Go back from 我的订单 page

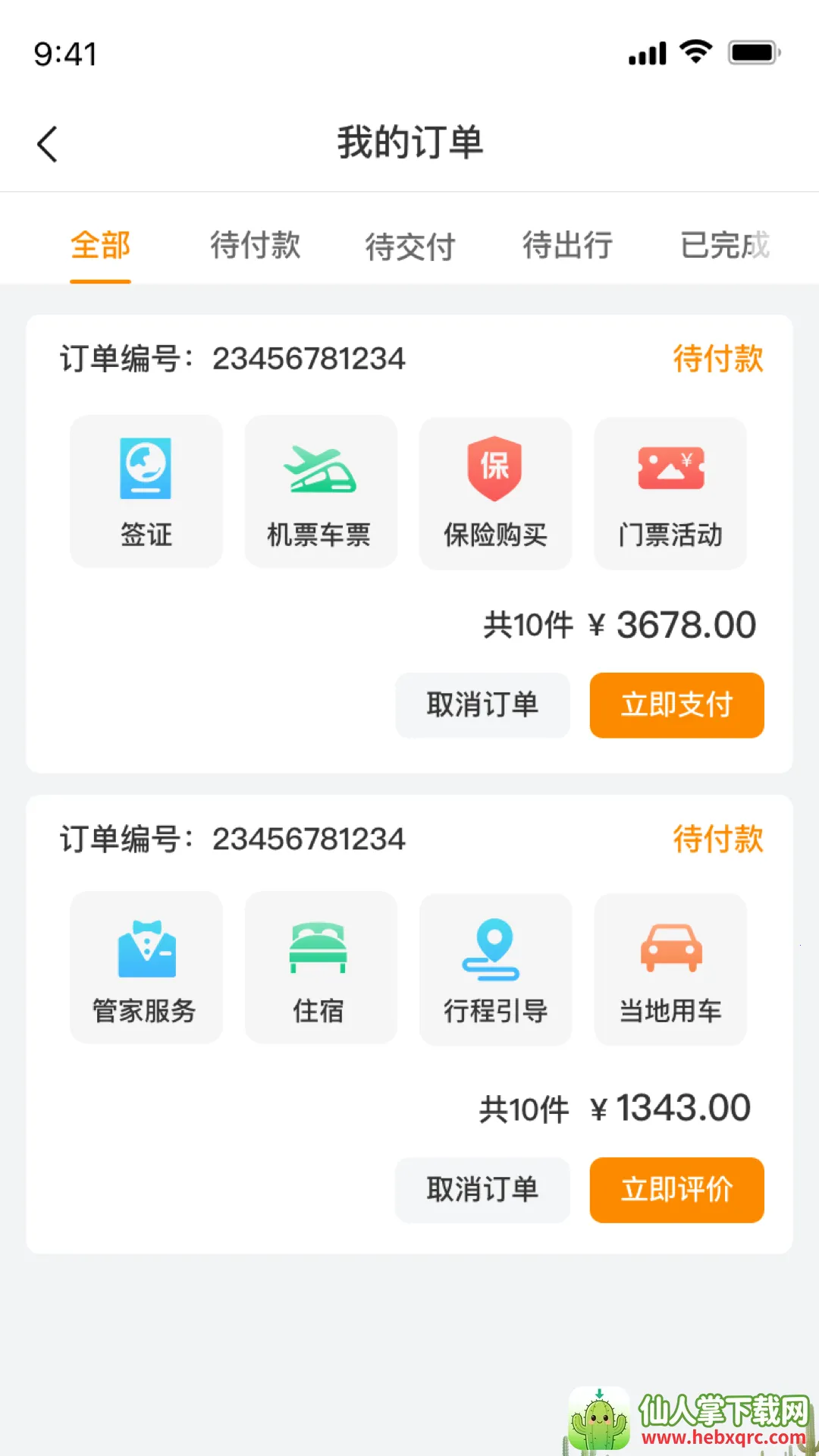click(x=47, y=144)
